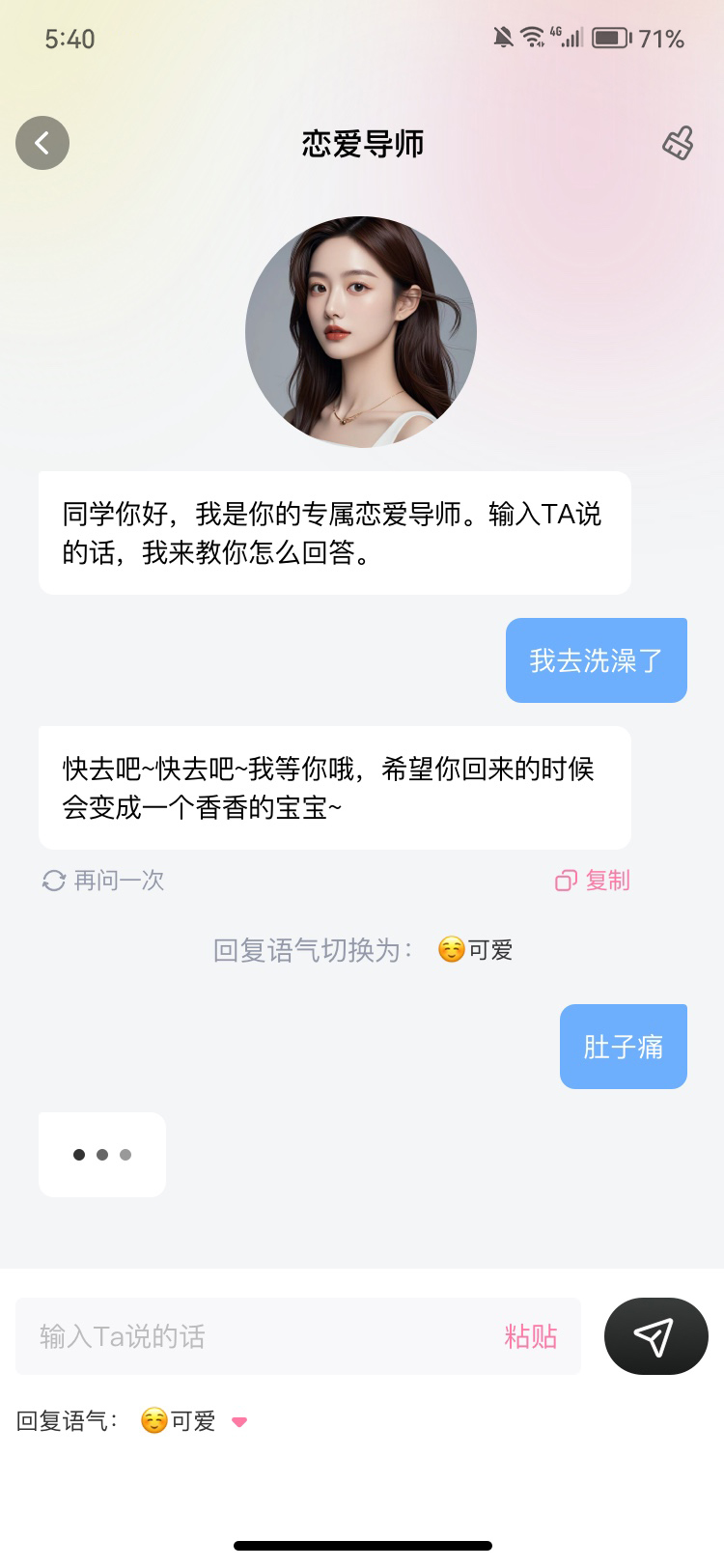Screen dimensions: 724x1568
Task: Paste text using the 粘贴 button
Action: (531, 1336)
